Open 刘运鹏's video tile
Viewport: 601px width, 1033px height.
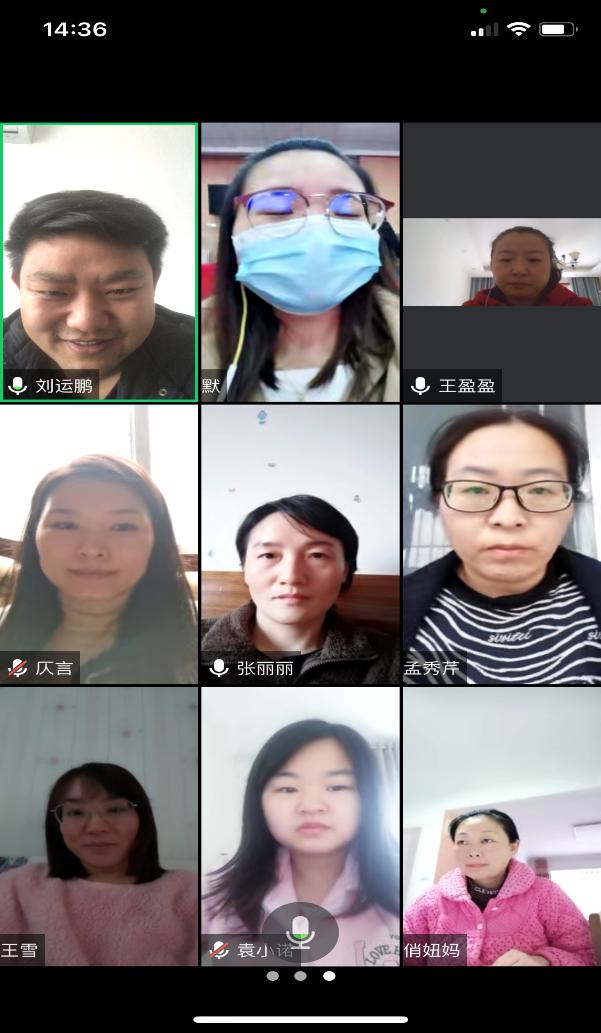point(99,262)
